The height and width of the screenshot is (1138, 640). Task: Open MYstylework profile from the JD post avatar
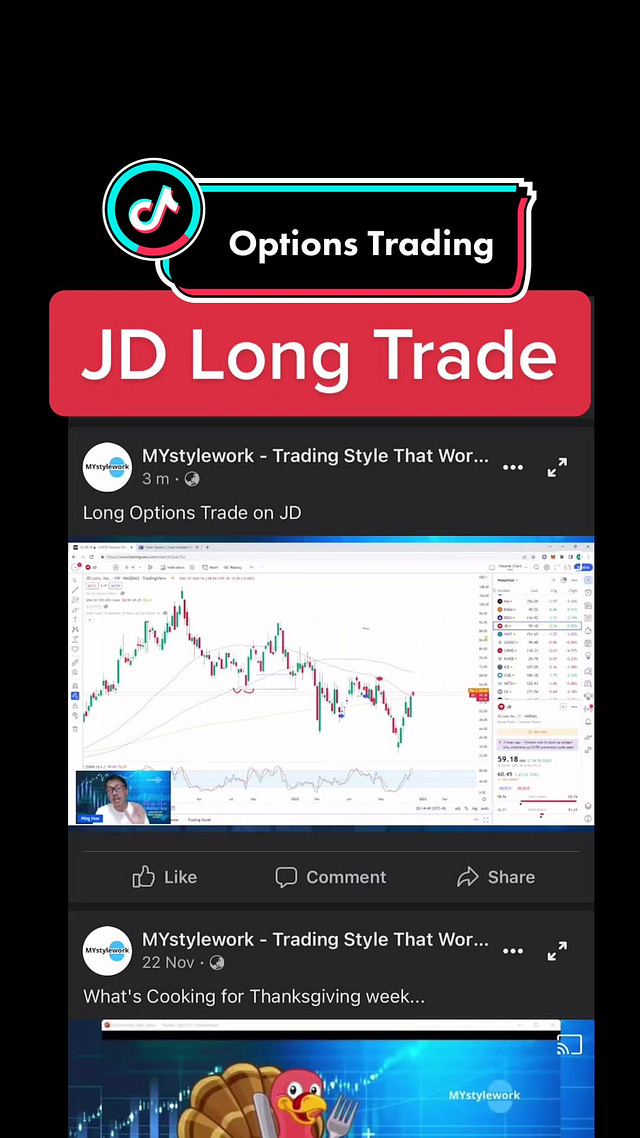(107, 467)
